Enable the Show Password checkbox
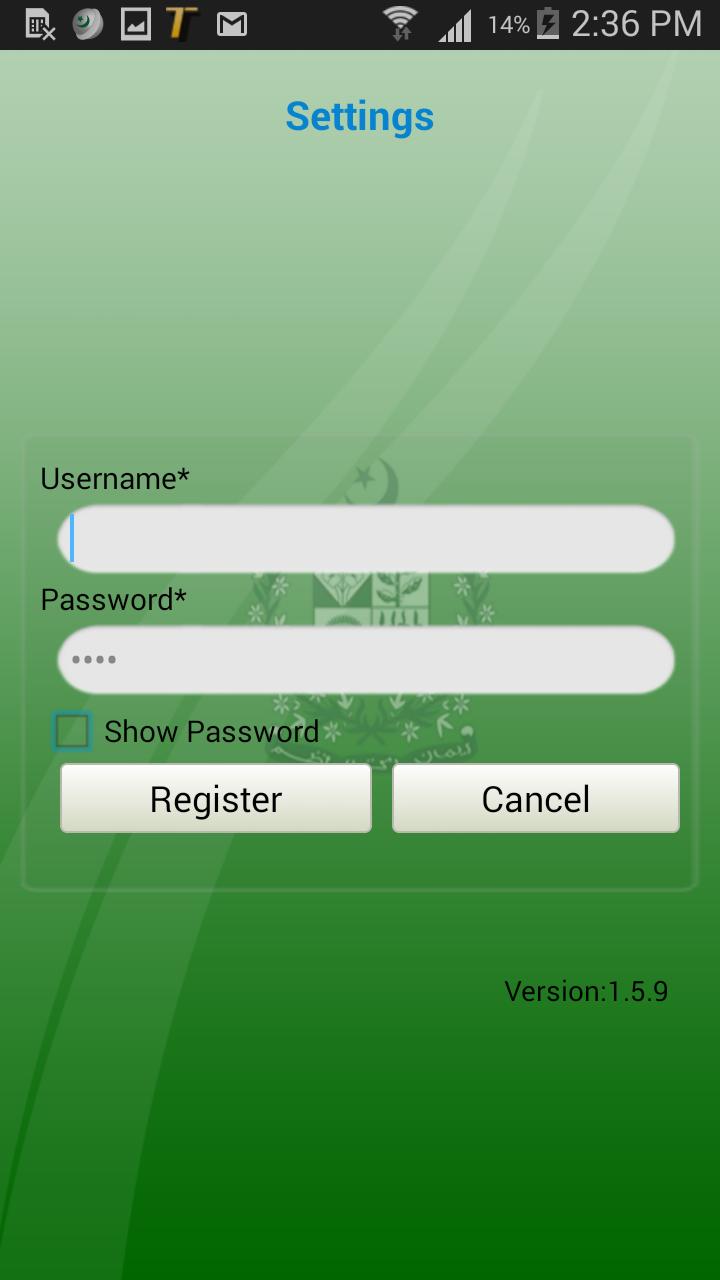This screenshot has width=720, height=1280. tap(72, 731)
